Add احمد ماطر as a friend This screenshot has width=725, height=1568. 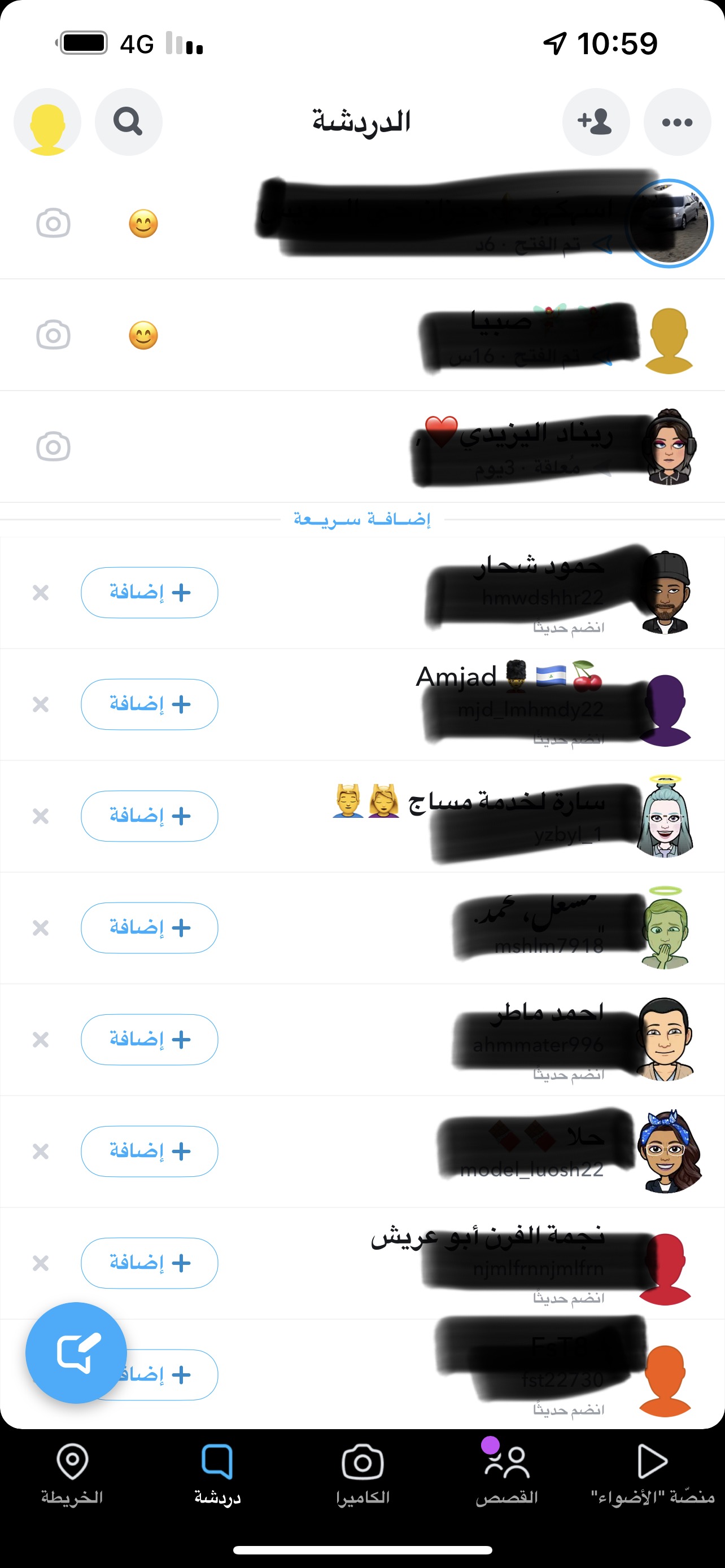point(150,1039)
